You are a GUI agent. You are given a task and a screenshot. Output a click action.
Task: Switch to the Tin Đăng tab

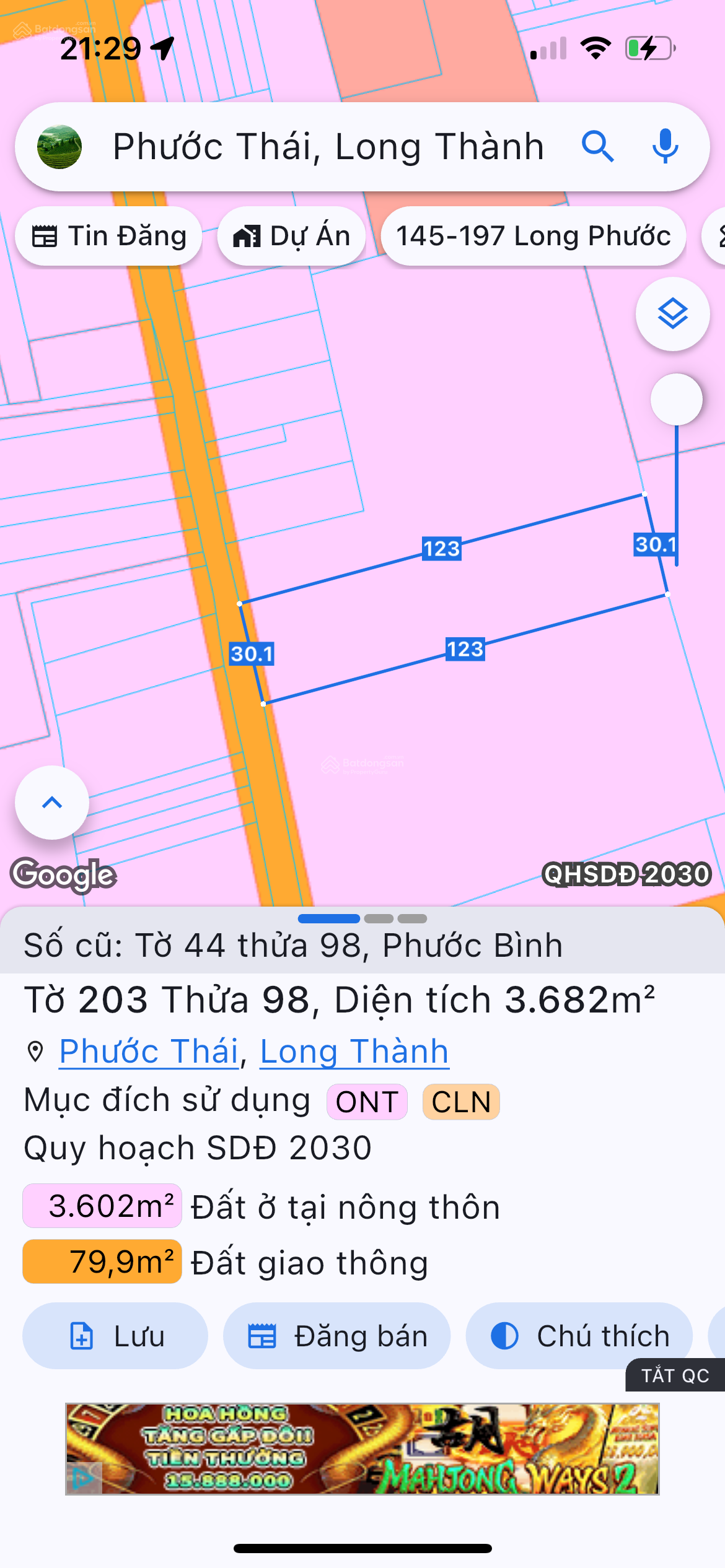point(108,236)
